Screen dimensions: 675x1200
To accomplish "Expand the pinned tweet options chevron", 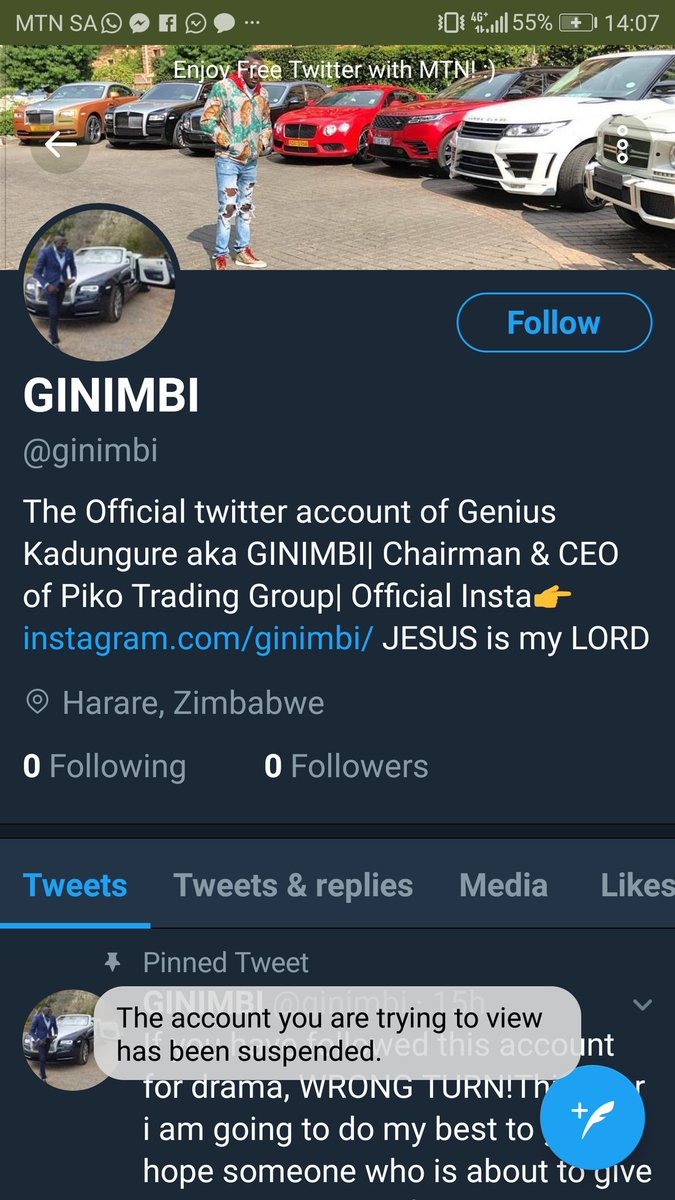I will pyautogui.click(x=643, y=1004).
